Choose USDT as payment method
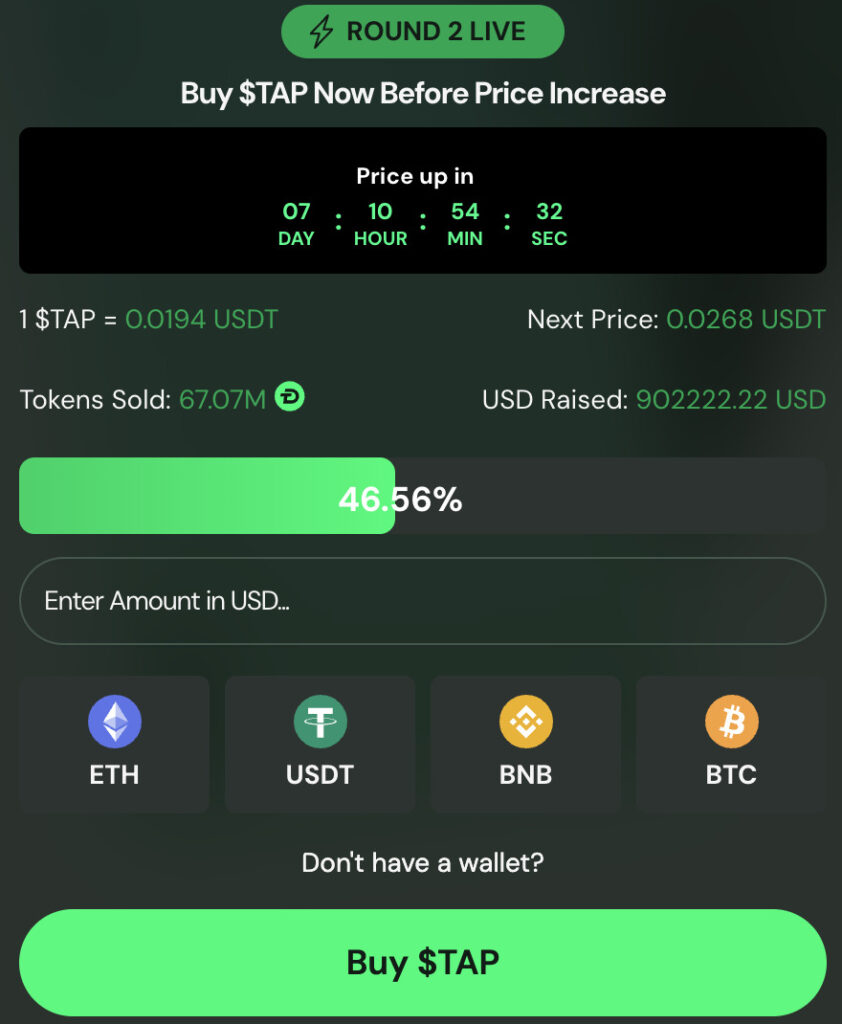Screen dimensions: 842x1024 point(320,744)
